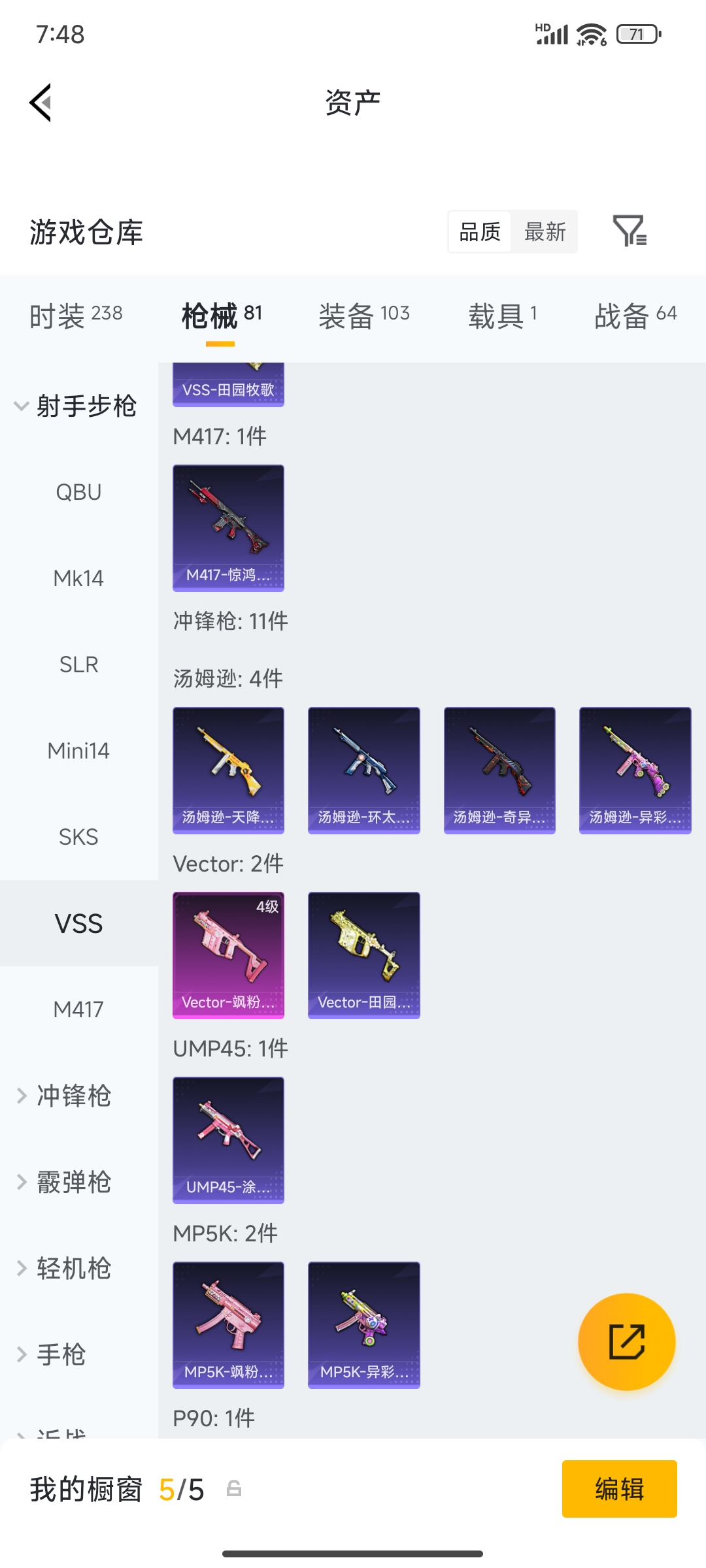Select Mk14 in the sidebar
The image size is (706, 1568).
[x=78, y=578]
